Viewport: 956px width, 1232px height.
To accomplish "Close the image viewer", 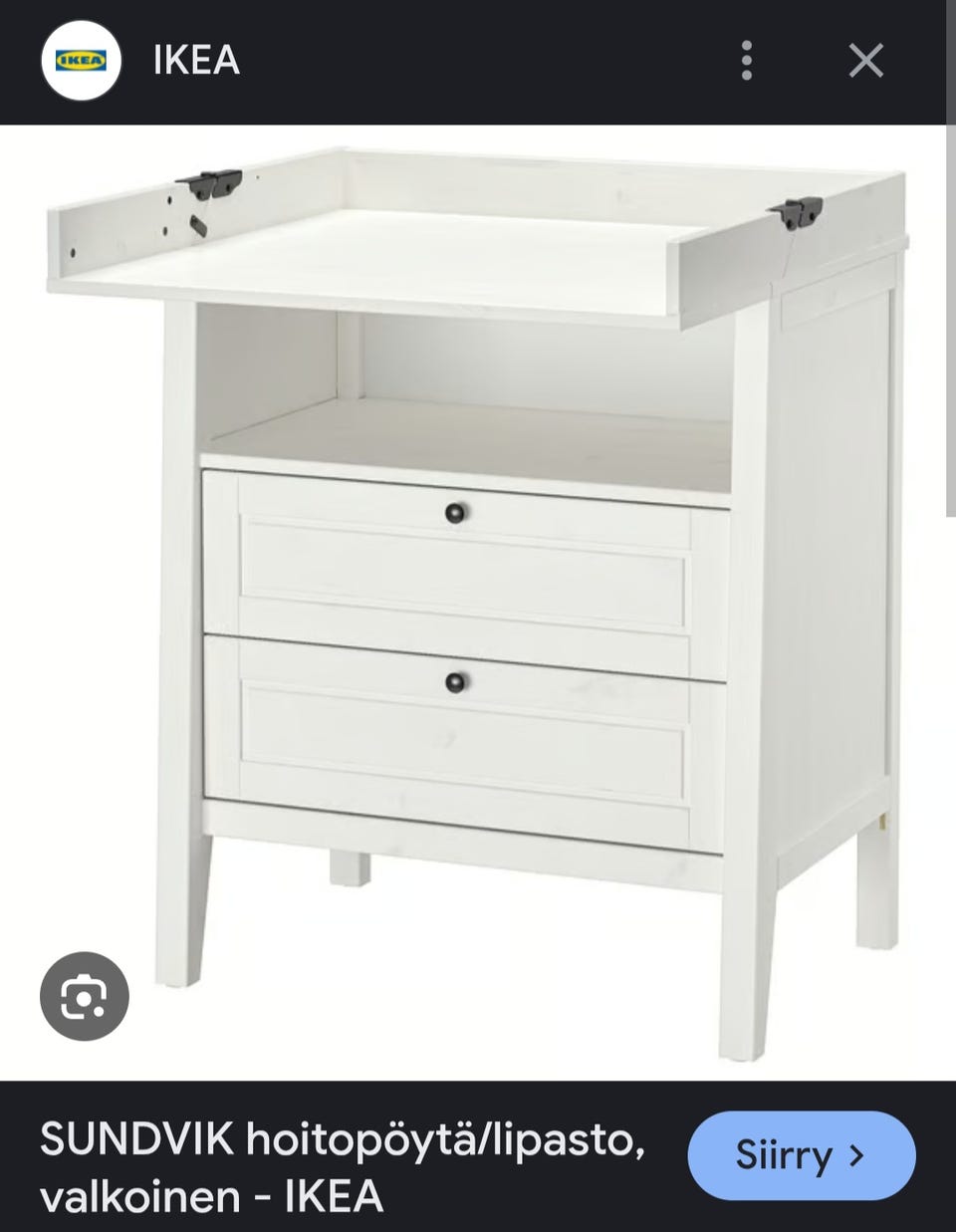I will coord(865,61).
